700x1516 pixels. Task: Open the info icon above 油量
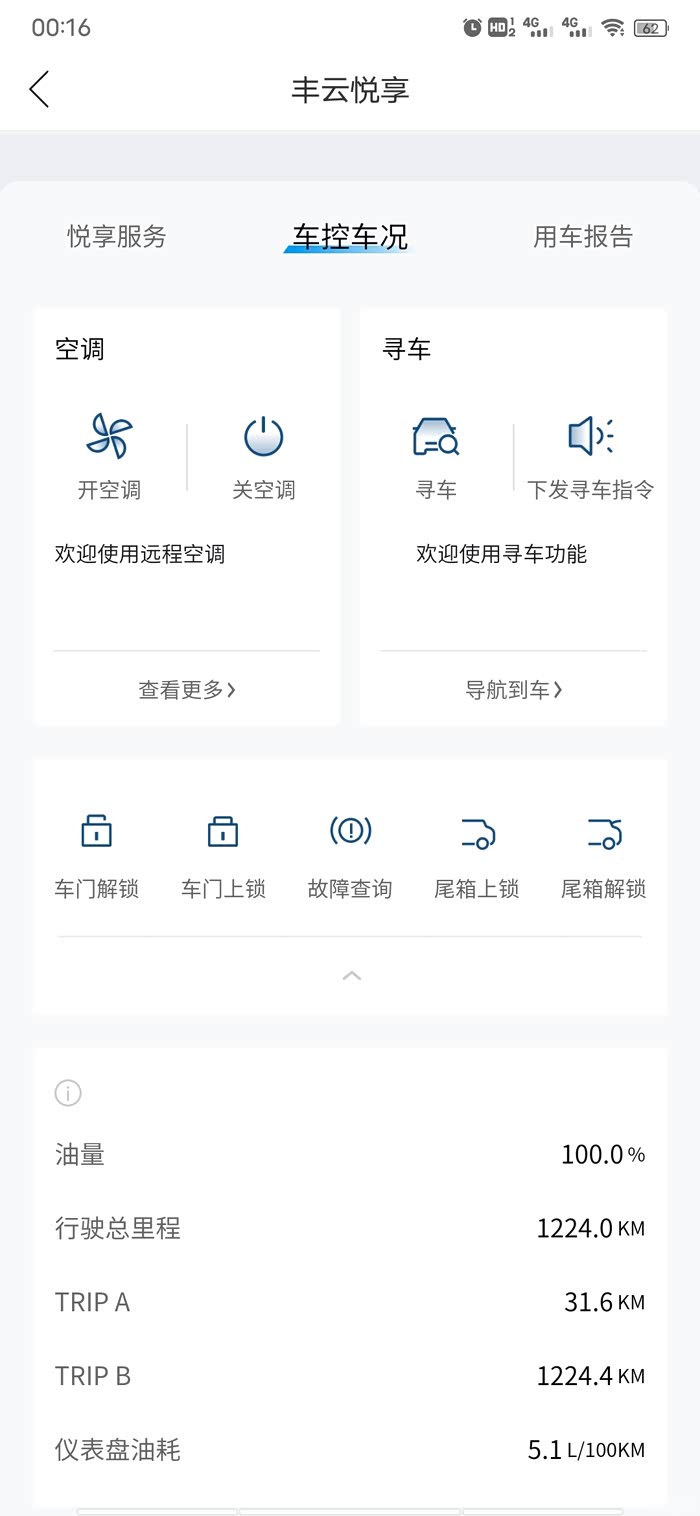[68, 1094]
